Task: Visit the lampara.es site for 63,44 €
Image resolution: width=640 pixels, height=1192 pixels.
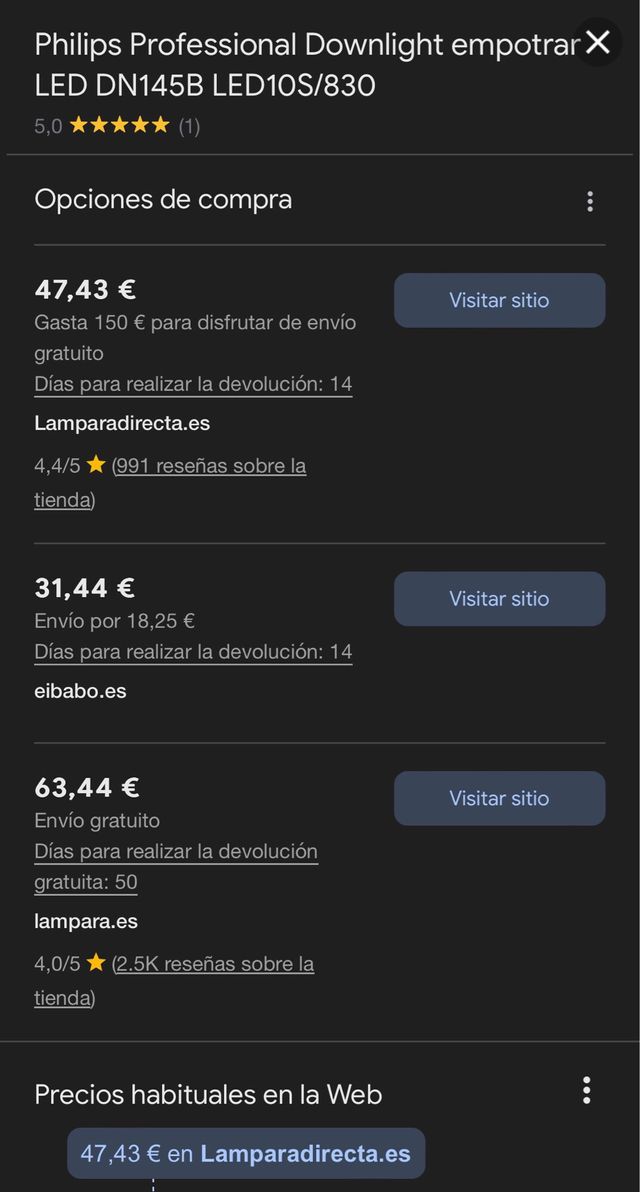Action: (x=499, y=798)
